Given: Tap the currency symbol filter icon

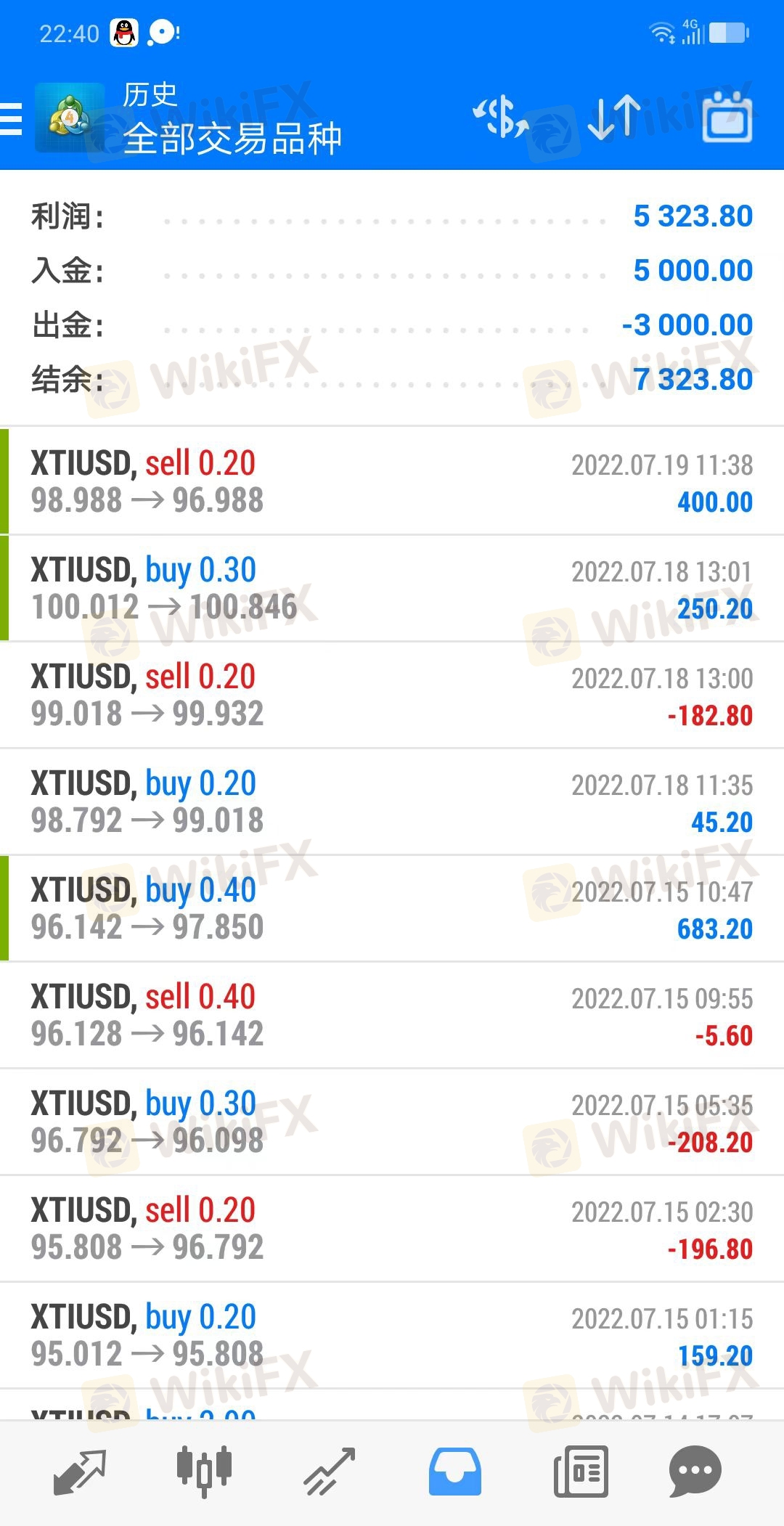Looking at the screenshot, I should [500, 118].
